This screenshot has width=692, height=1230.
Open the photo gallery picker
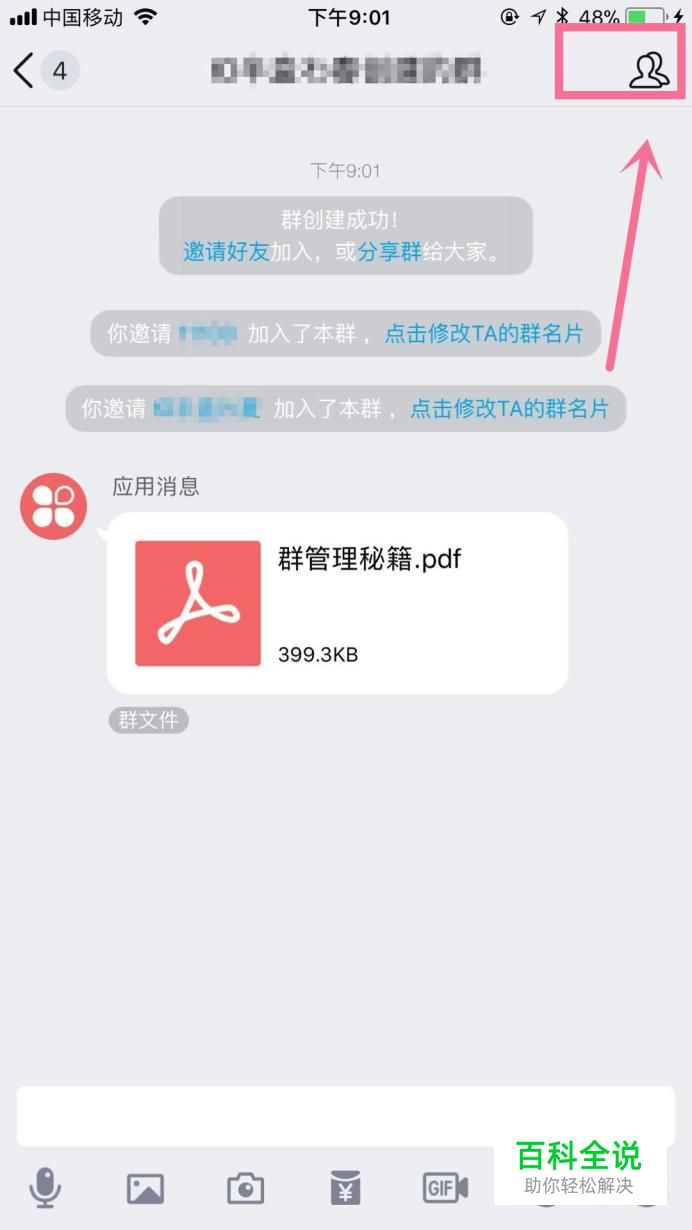click(145, 1188)
